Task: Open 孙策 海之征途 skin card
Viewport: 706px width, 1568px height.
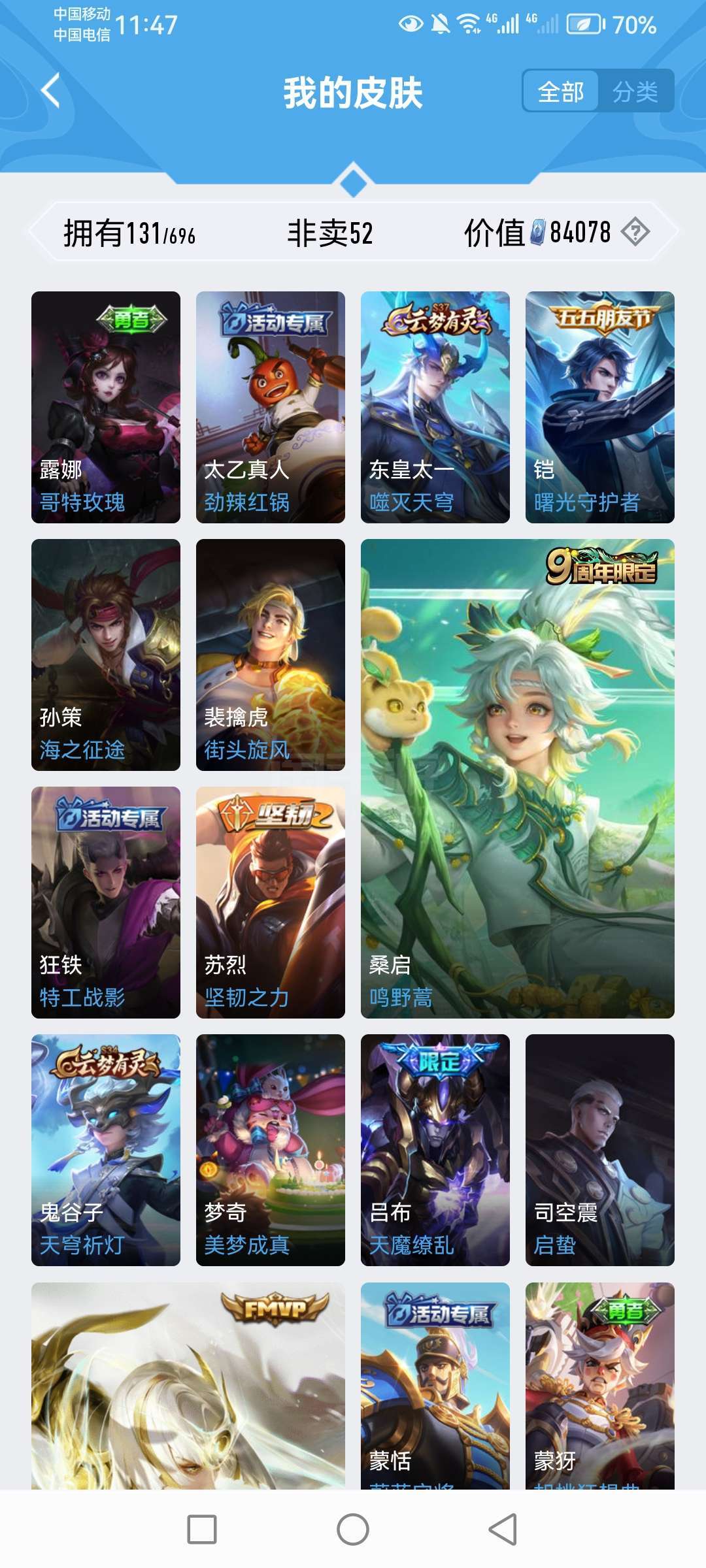Action: 106,655
